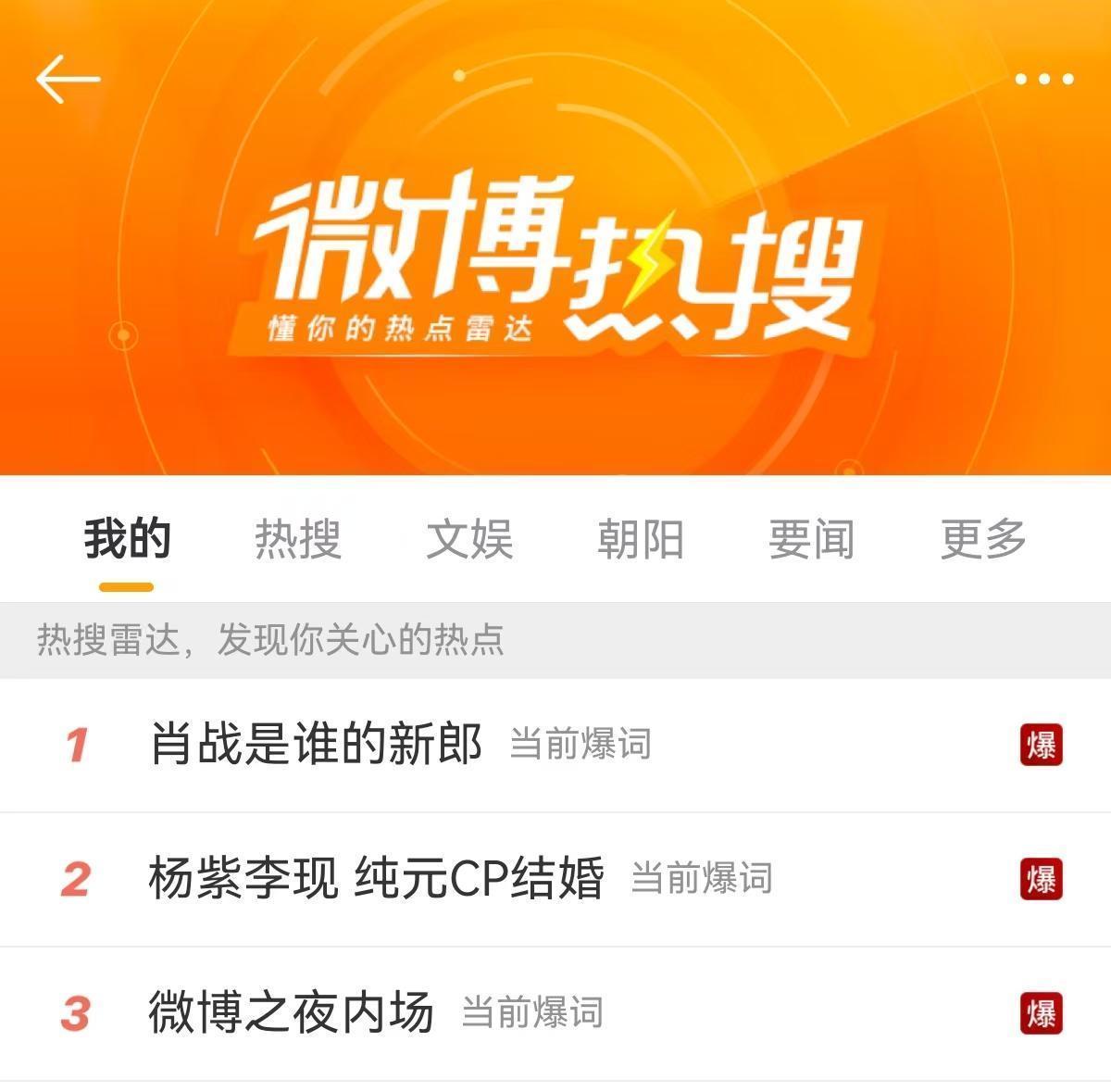View the 微博之夜内场 trending topic
1111x1092 pixels.
click(291, 1012)
